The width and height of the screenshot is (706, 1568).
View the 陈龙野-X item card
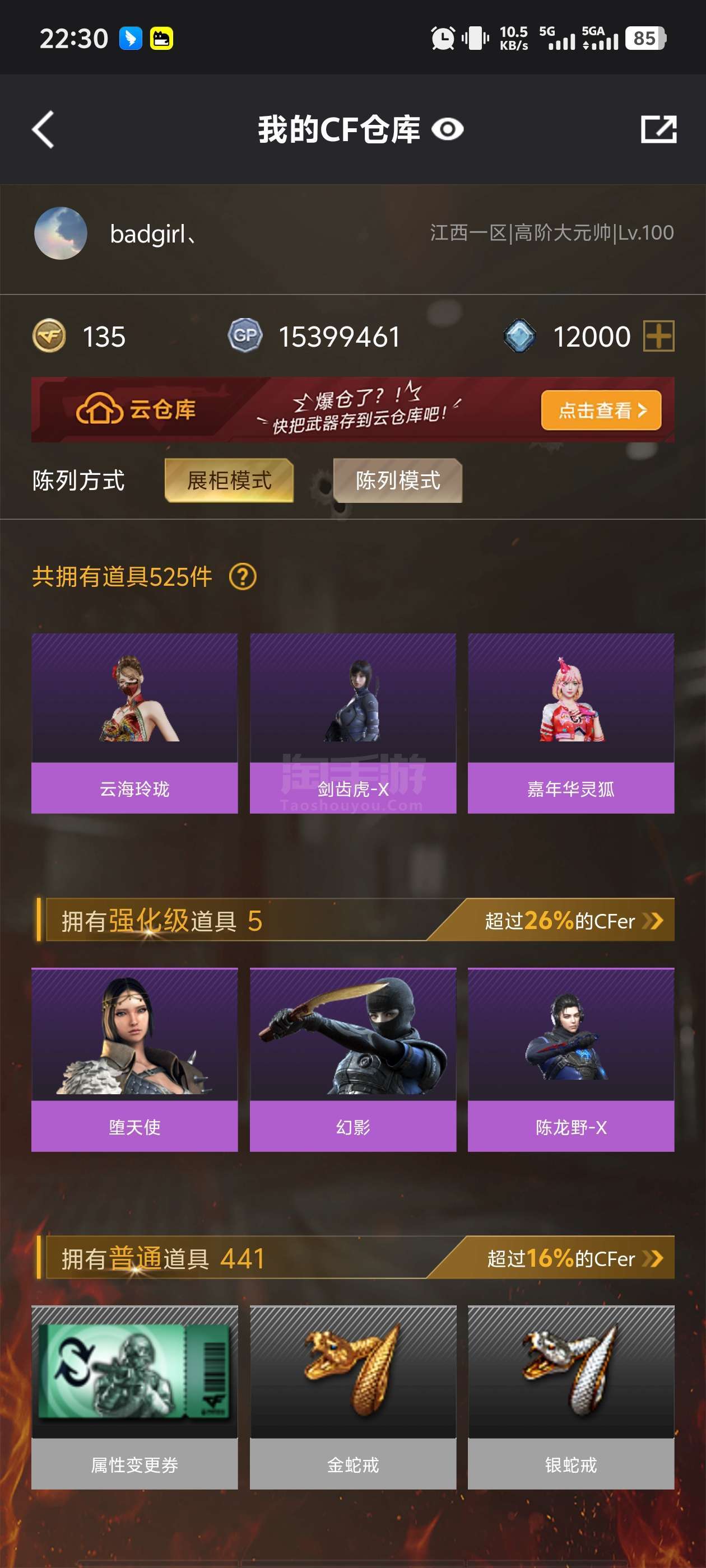tap(571, 1059)
